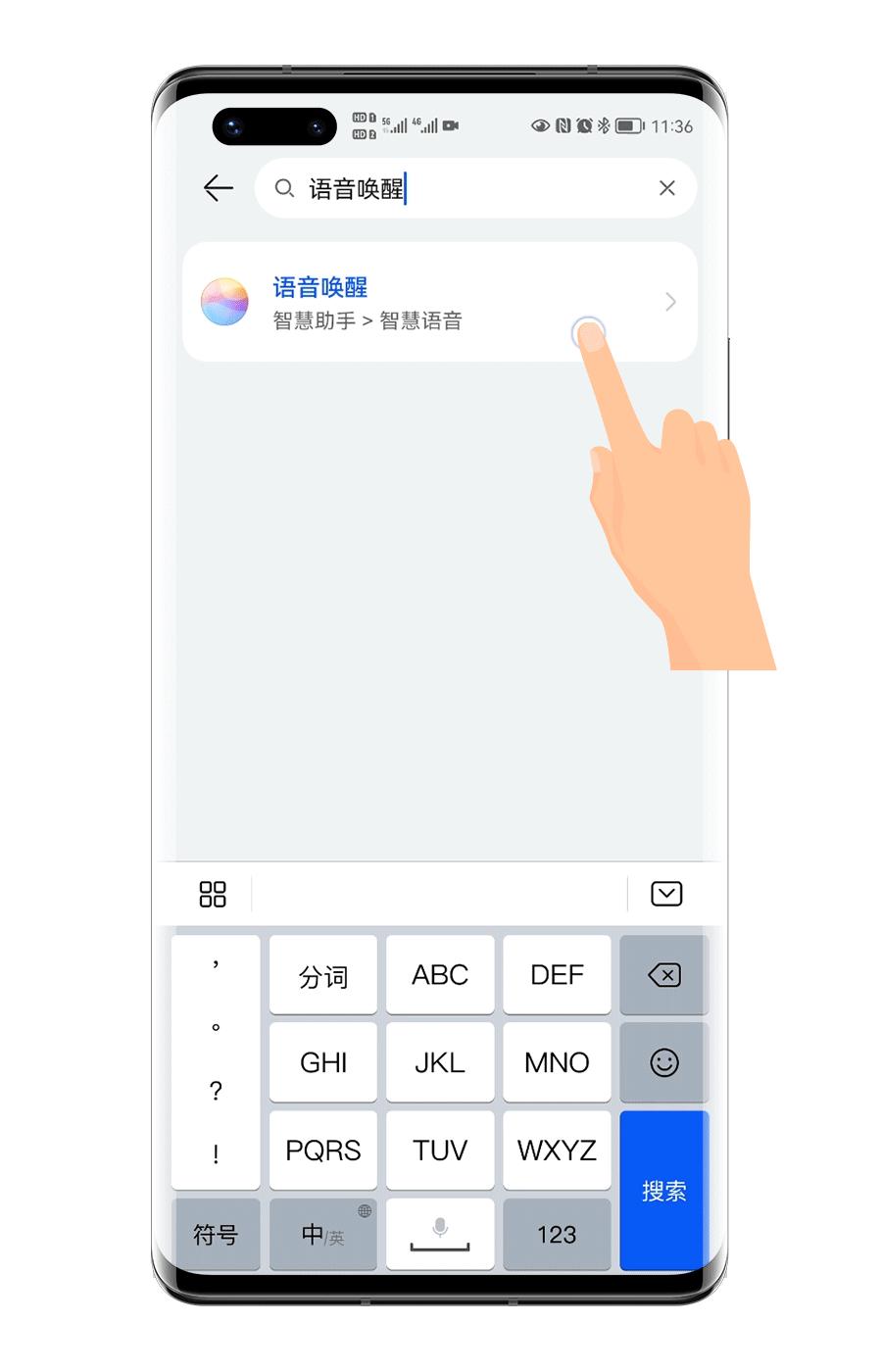Screen dimensions: 882x1372
Task: Open the keyboard menu grid icon
Action: click(213, 894)
